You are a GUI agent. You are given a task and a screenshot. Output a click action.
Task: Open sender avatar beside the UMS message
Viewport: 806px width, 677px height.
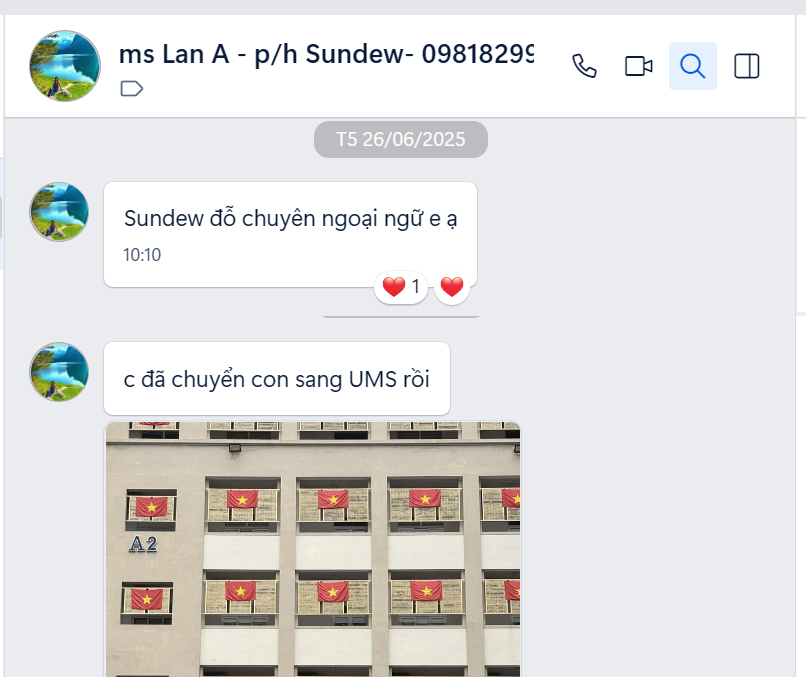pos(59,372)
